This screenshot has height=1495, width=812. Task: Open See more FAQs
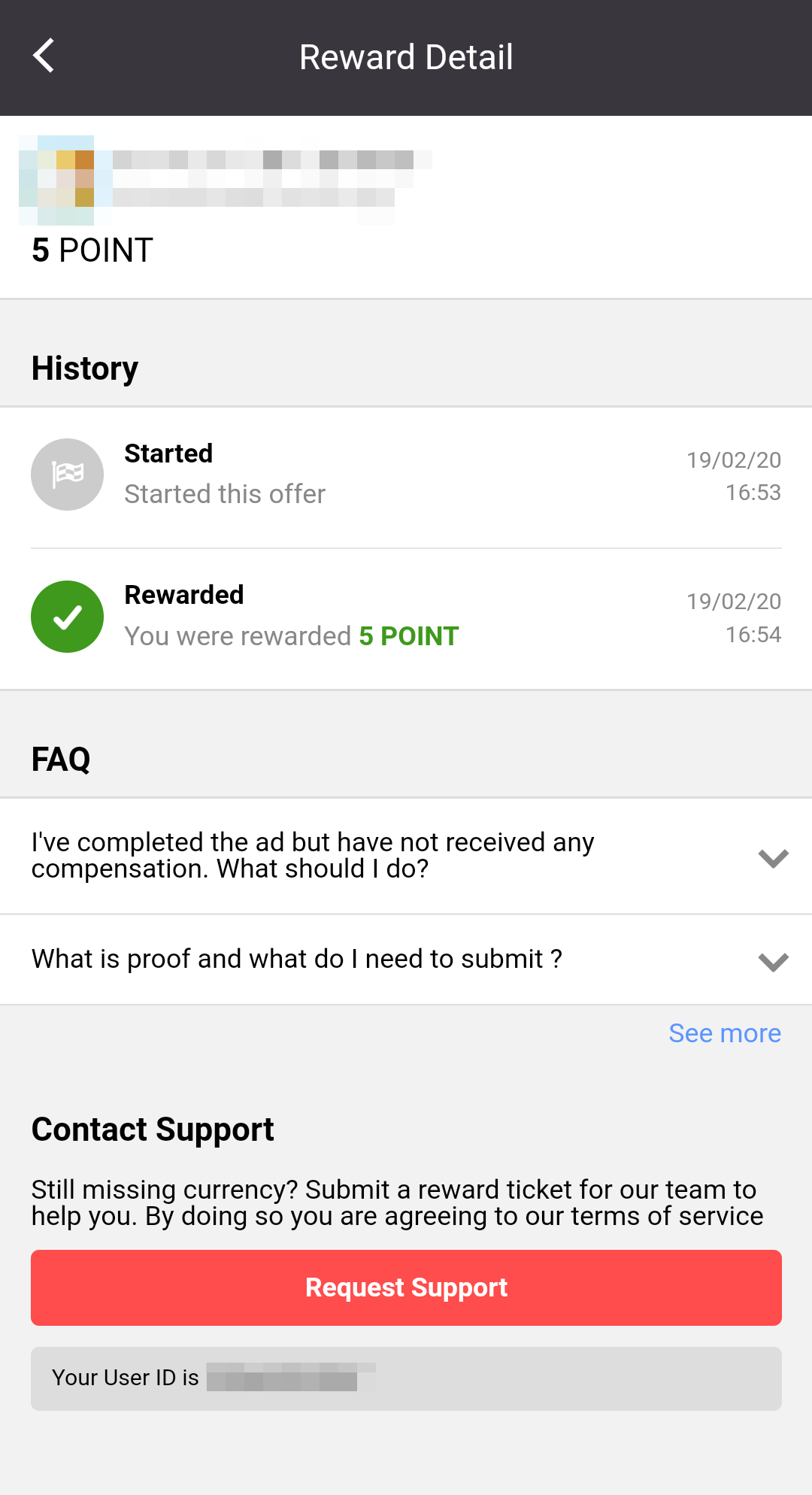click(x=724, y=1033)
